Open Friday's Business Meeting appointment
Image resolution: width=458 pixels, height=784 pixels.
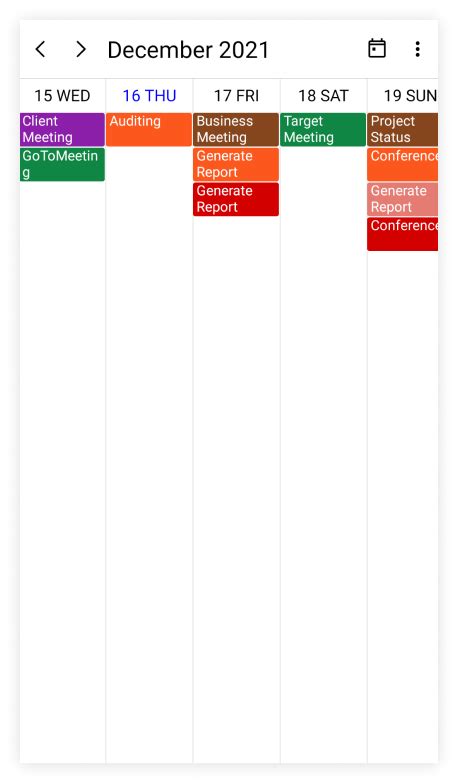point(236,129)
